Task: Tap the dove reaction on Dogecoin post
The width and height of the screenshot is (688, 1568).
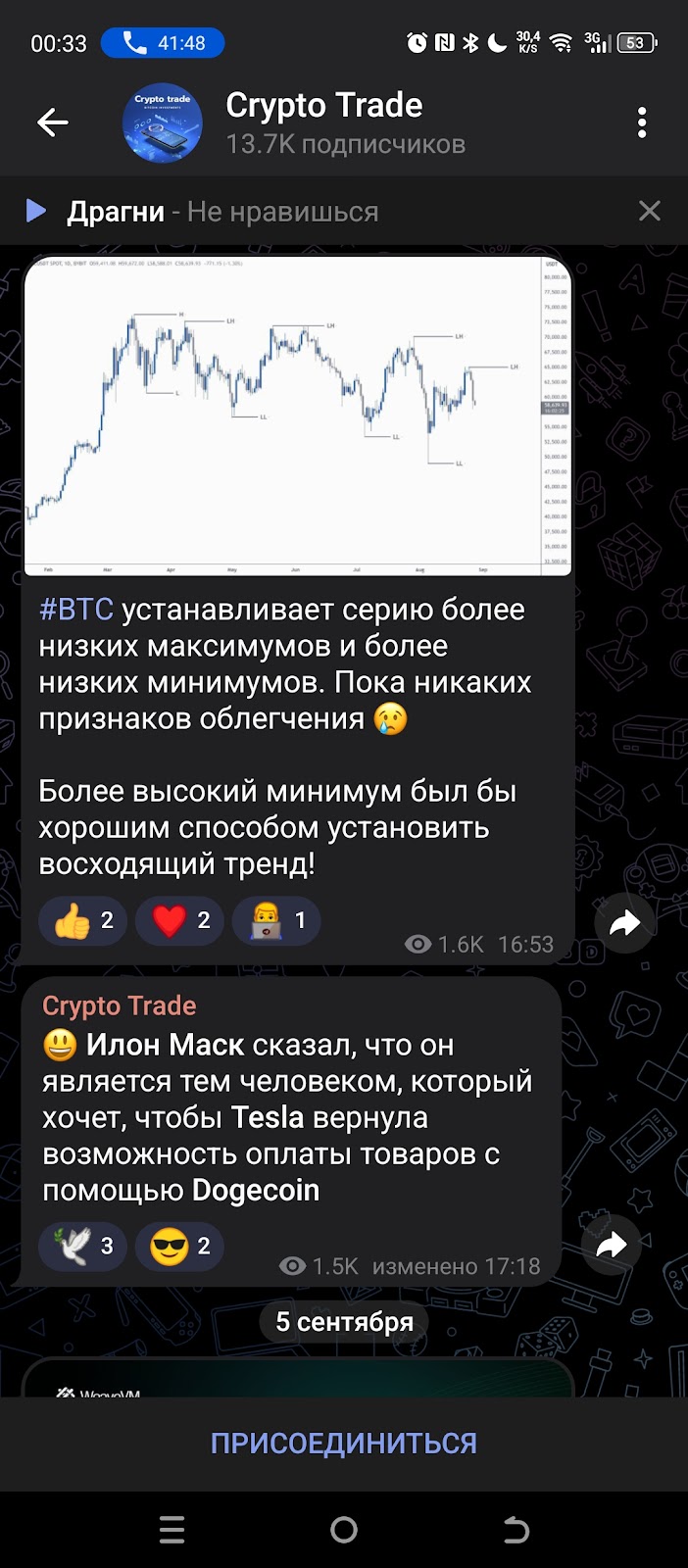Action: click(83, 1246)
